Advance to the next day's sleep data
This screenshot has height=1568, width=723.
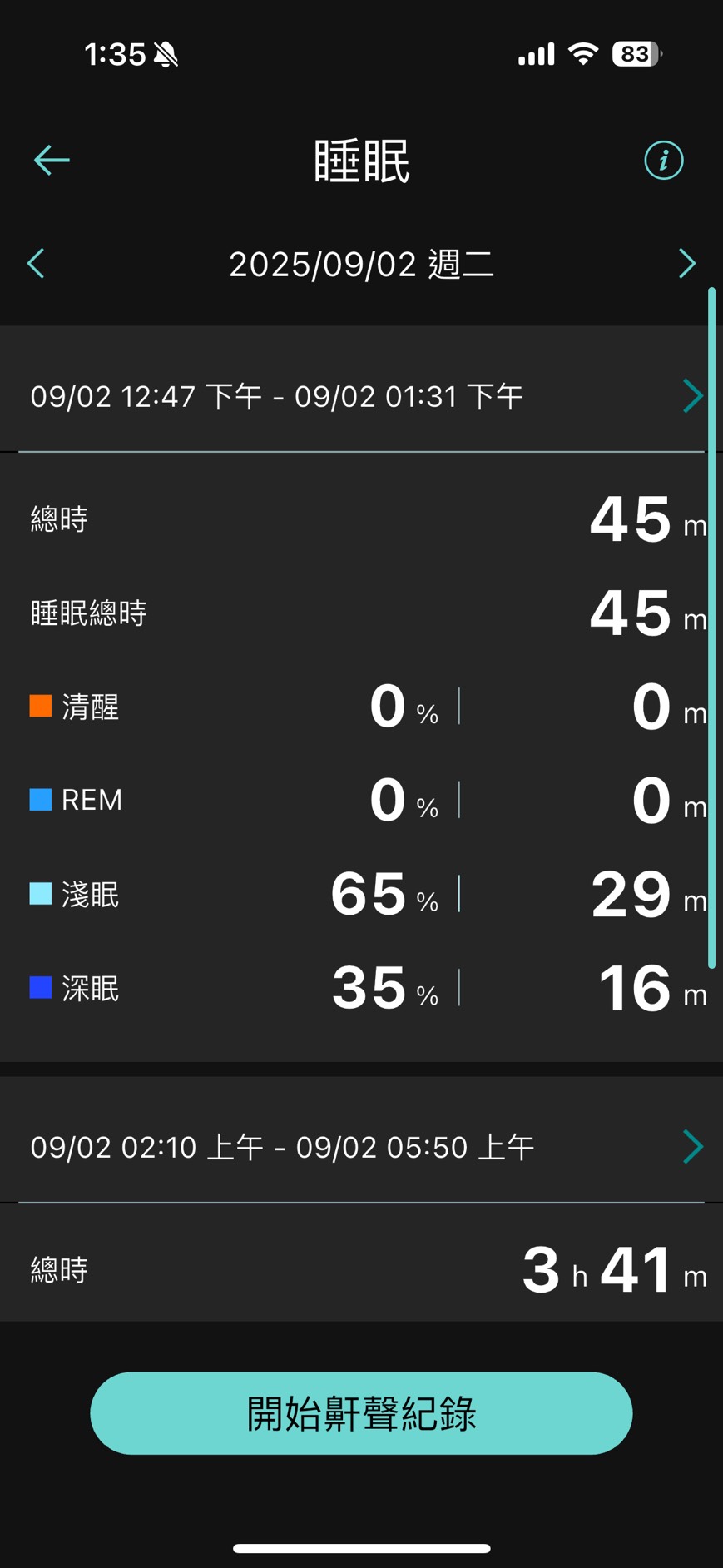pyautogui.click(x=686, y=264)
